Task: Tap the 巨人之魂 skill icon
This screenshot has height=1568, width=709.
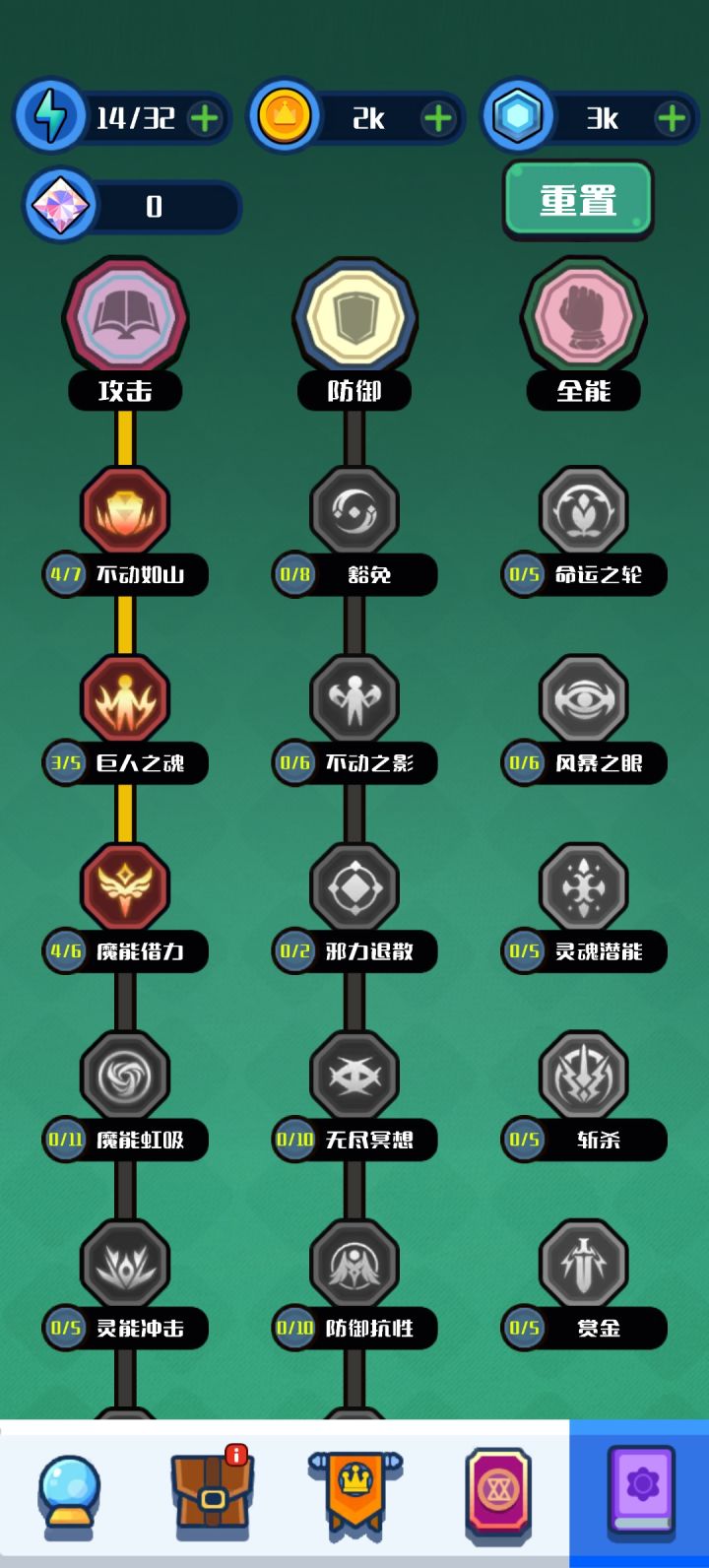Action: click(126, 696)
